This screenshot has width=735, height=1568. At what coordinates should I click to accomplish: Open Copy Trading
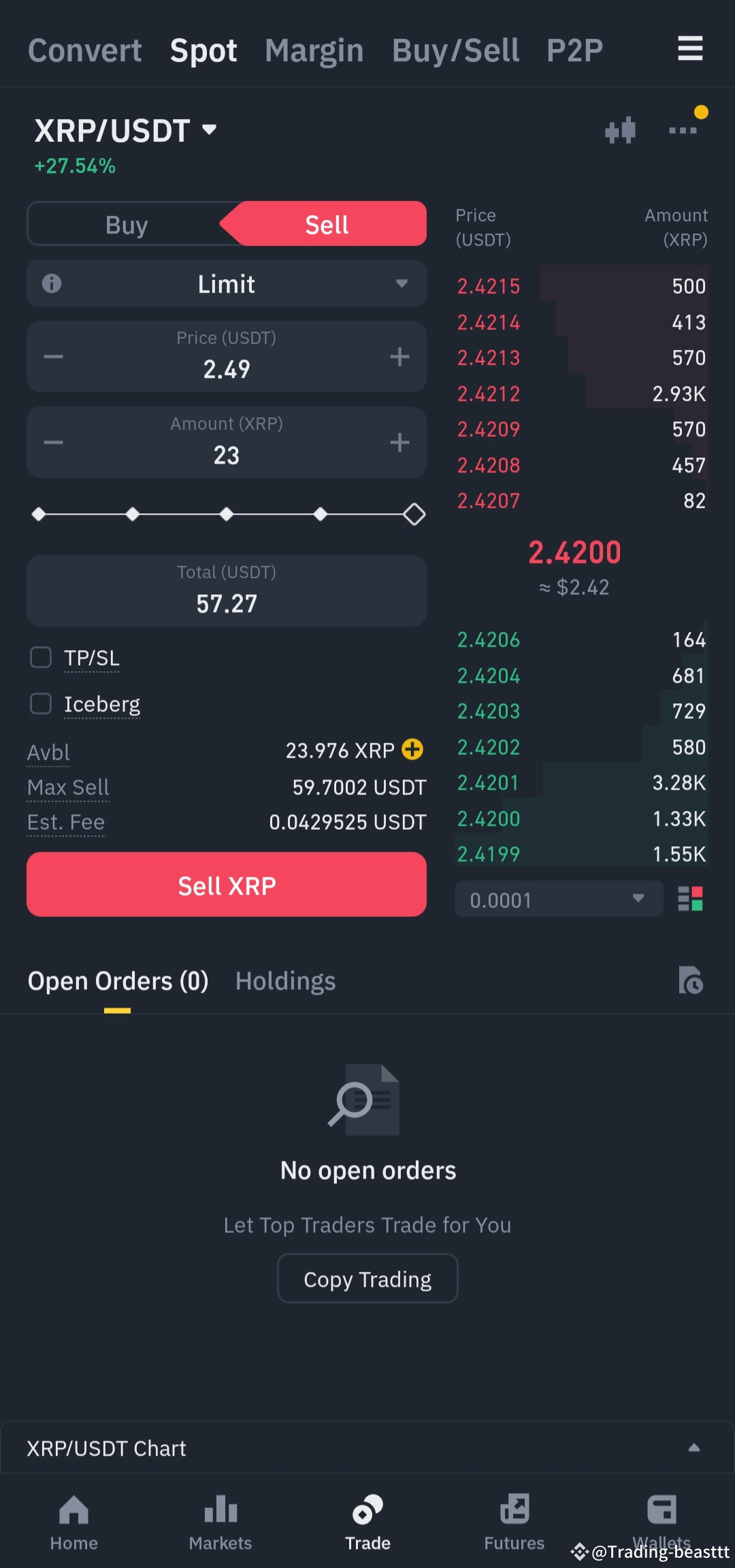[x=367, y=1279]
